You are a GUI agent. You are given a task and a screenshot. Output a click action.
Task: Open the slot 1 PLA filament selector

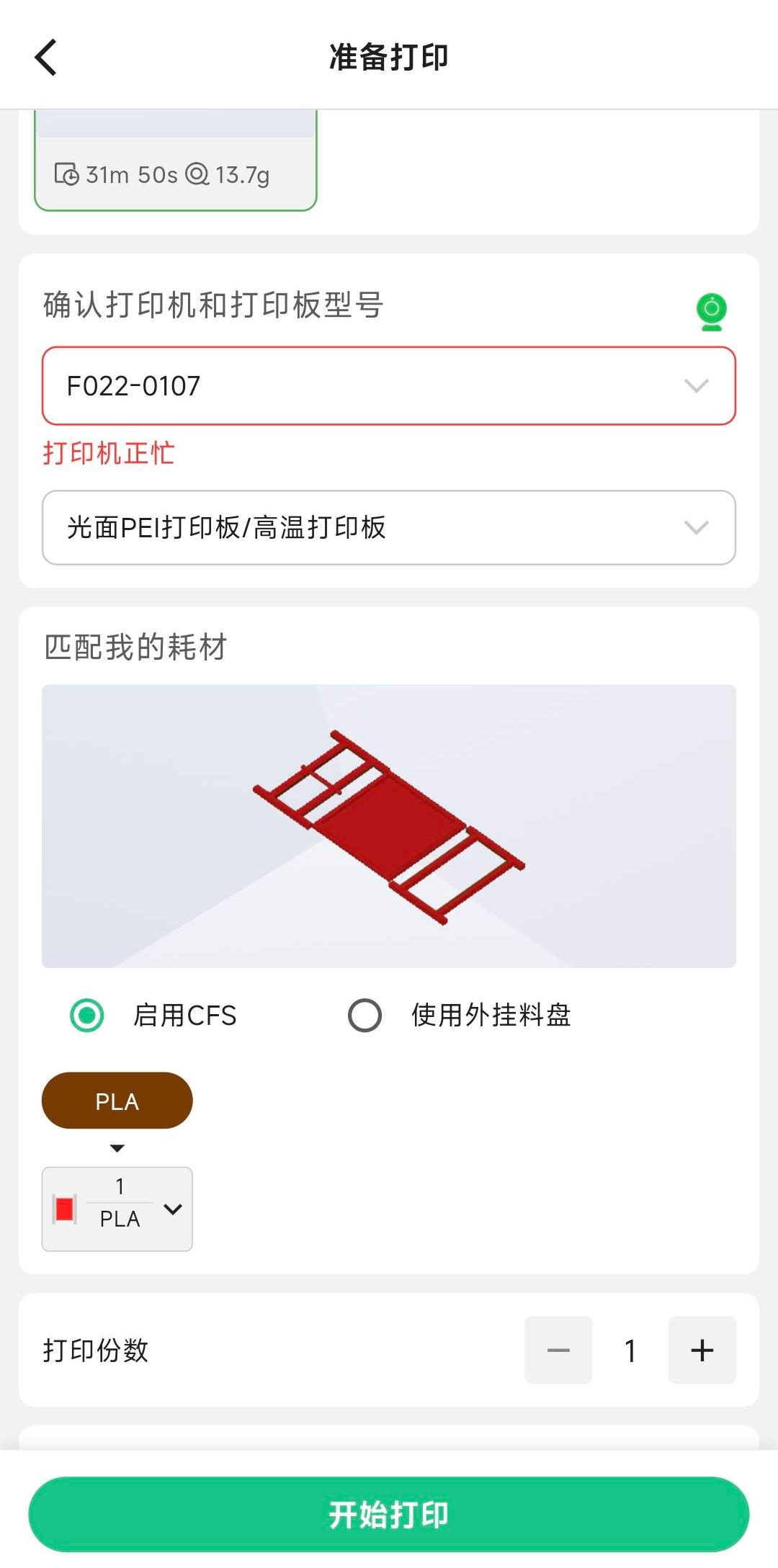point(117,1209)
